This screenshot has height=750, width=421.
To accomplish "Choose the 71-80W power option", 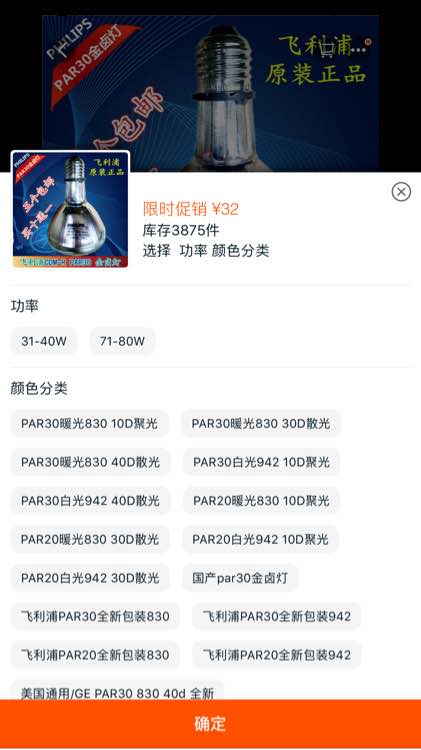I will pyautogui.click(x=122, y=341).
